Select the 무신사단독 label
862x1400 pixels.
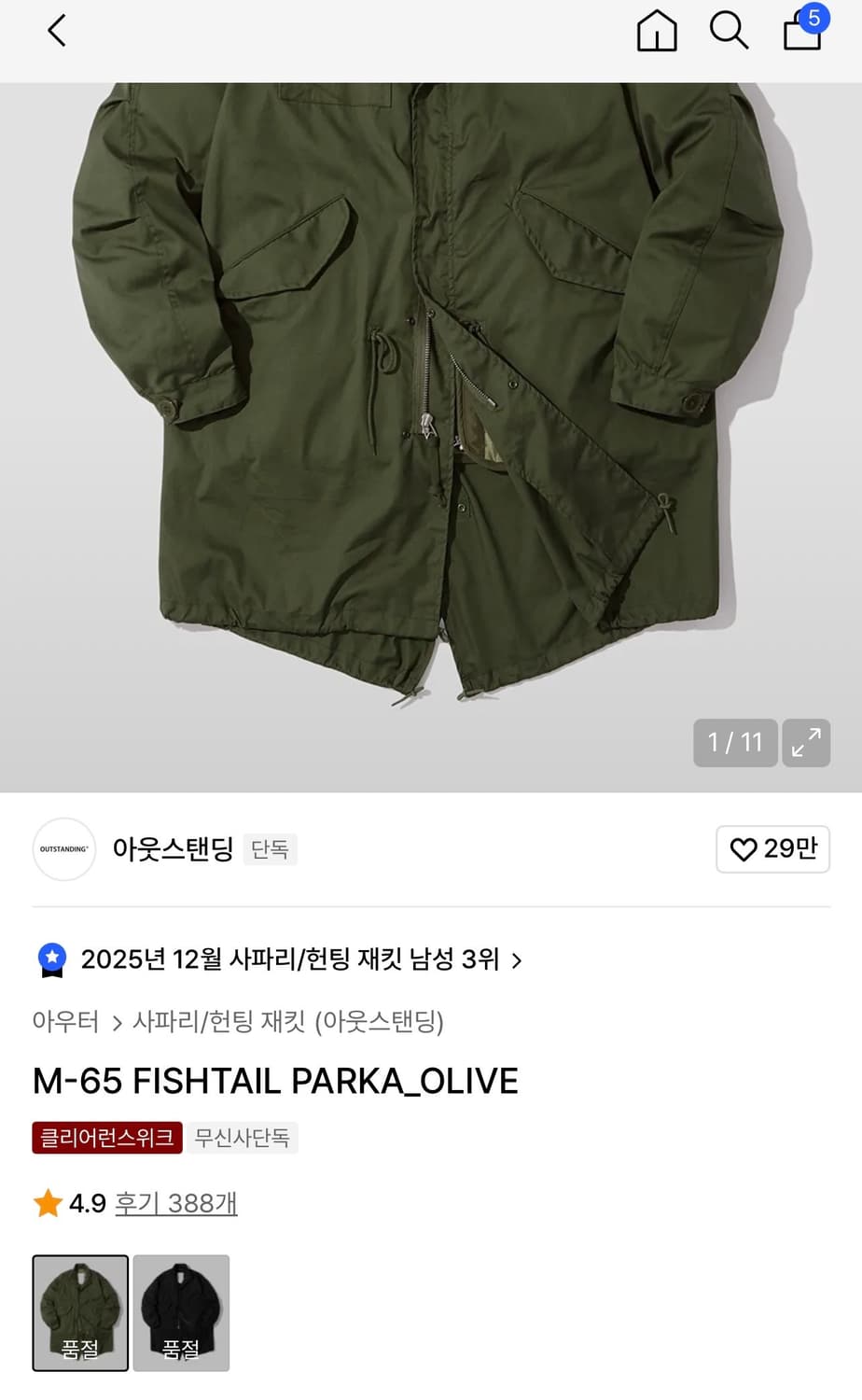pos(242,1138)
